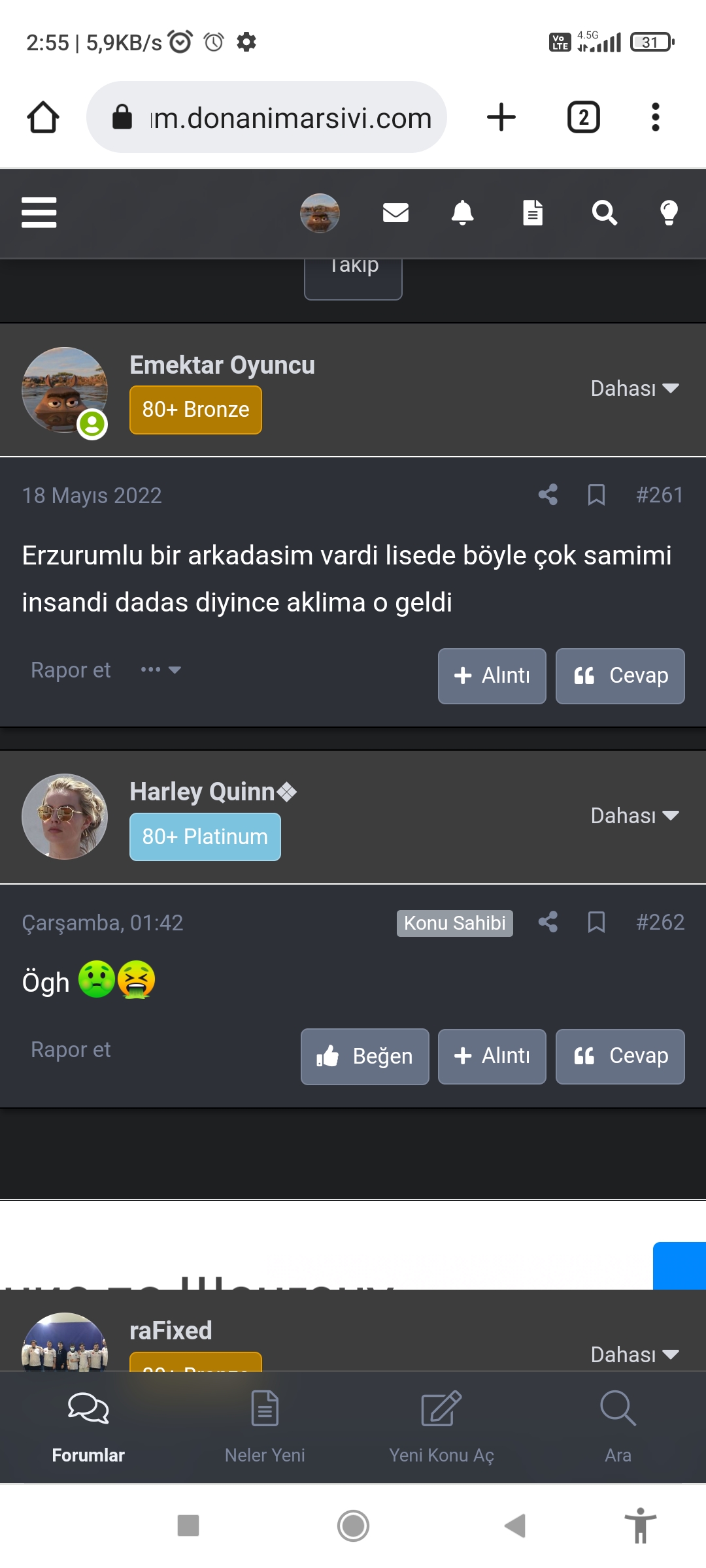Viewport: 706px width, 1568px height.
Task: Like Harley Quinn's post with Beğen
Action: pos(365,1056)
